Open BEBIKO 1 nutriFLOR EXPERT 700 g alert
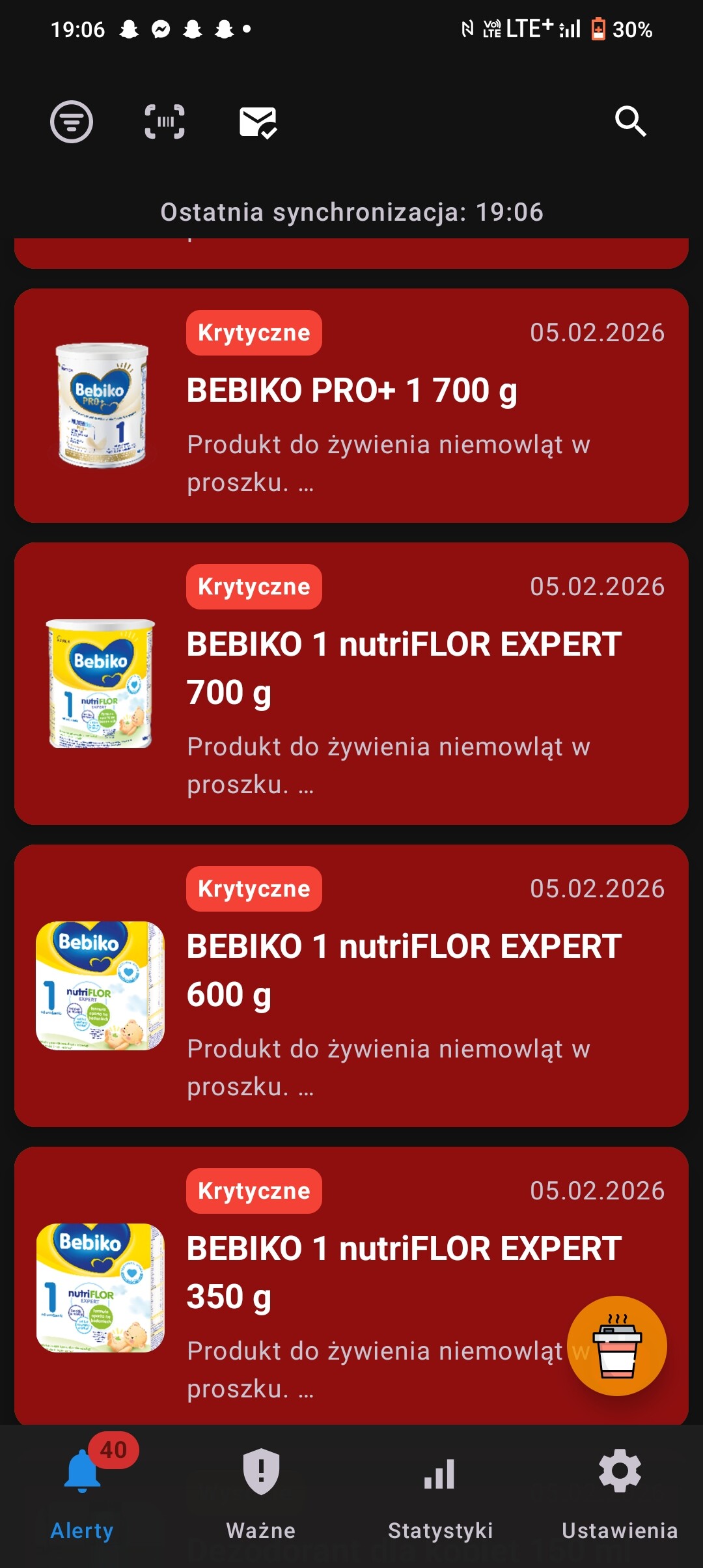 (351, 684)
